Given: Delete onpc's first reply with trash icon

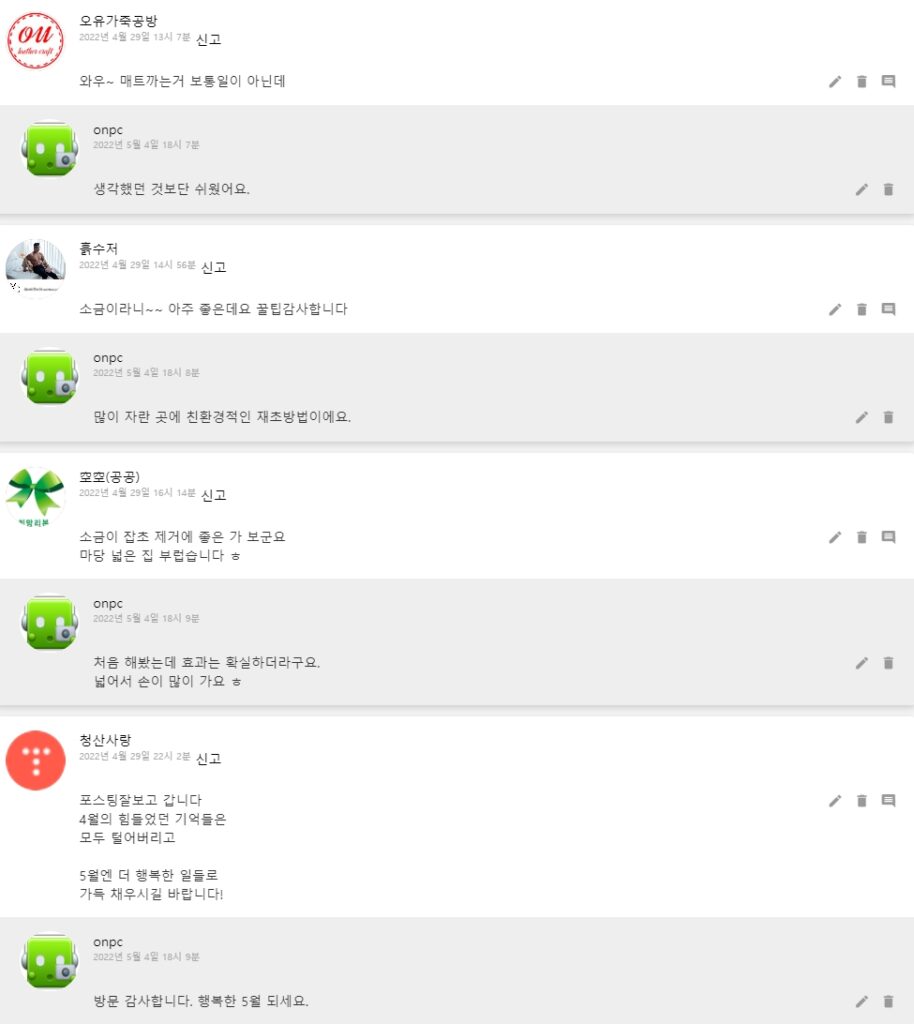Looking at the screenshot, I should (x=887, y=189).
